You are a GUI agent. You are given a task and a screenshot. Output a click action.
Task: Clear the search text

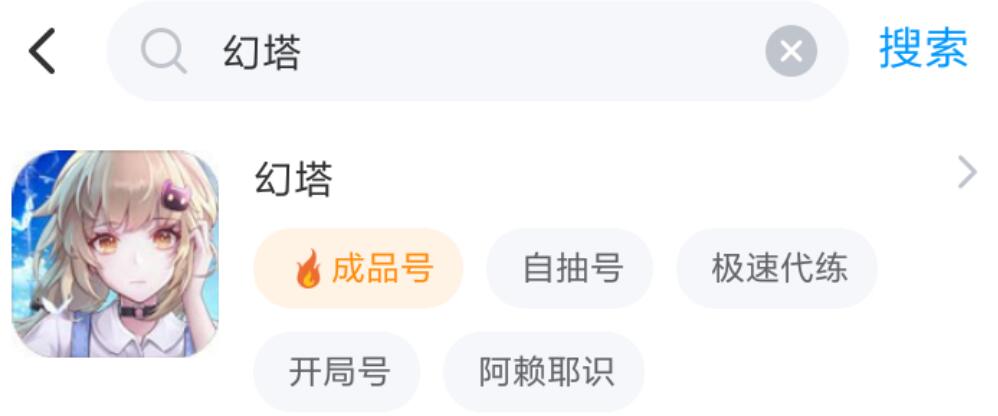[790, 52]
